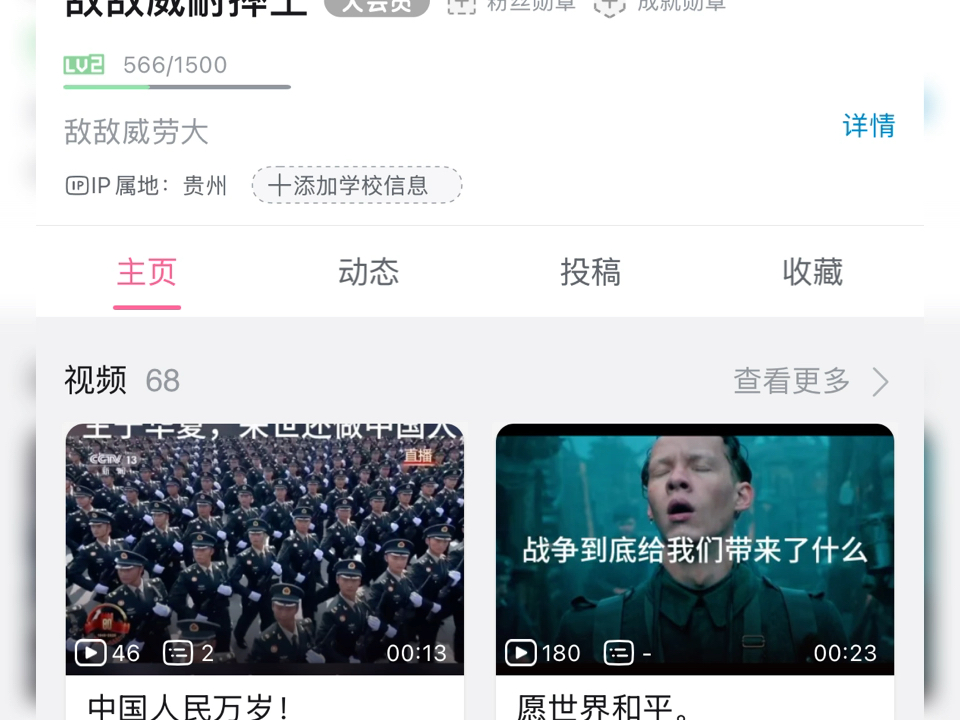960x720 pixels.
Task: Switch to the 投稿 tab
Action: coord(590,272)
